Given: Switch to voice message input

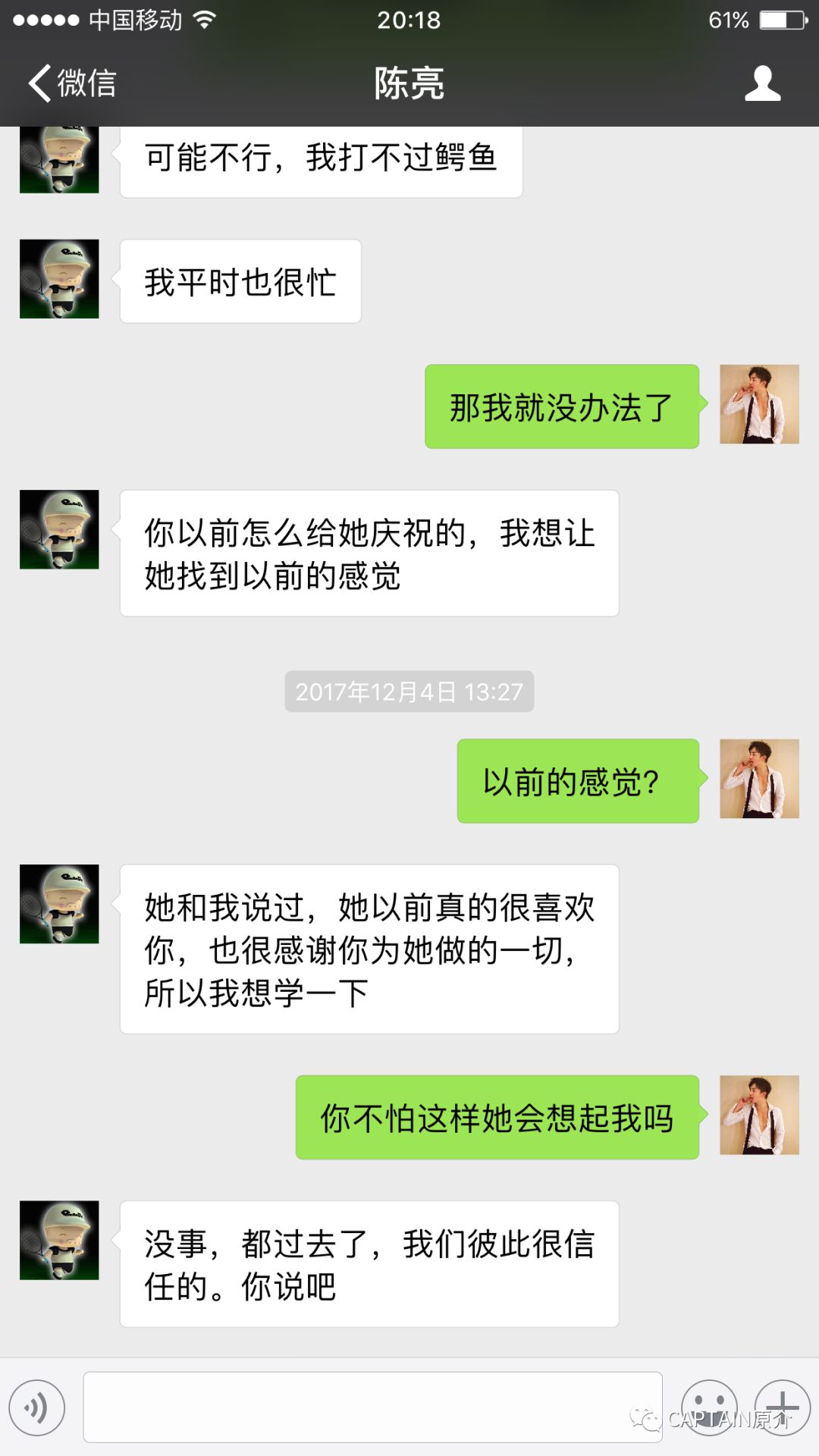Looking at the screenshot, I should coord(36,1407).
